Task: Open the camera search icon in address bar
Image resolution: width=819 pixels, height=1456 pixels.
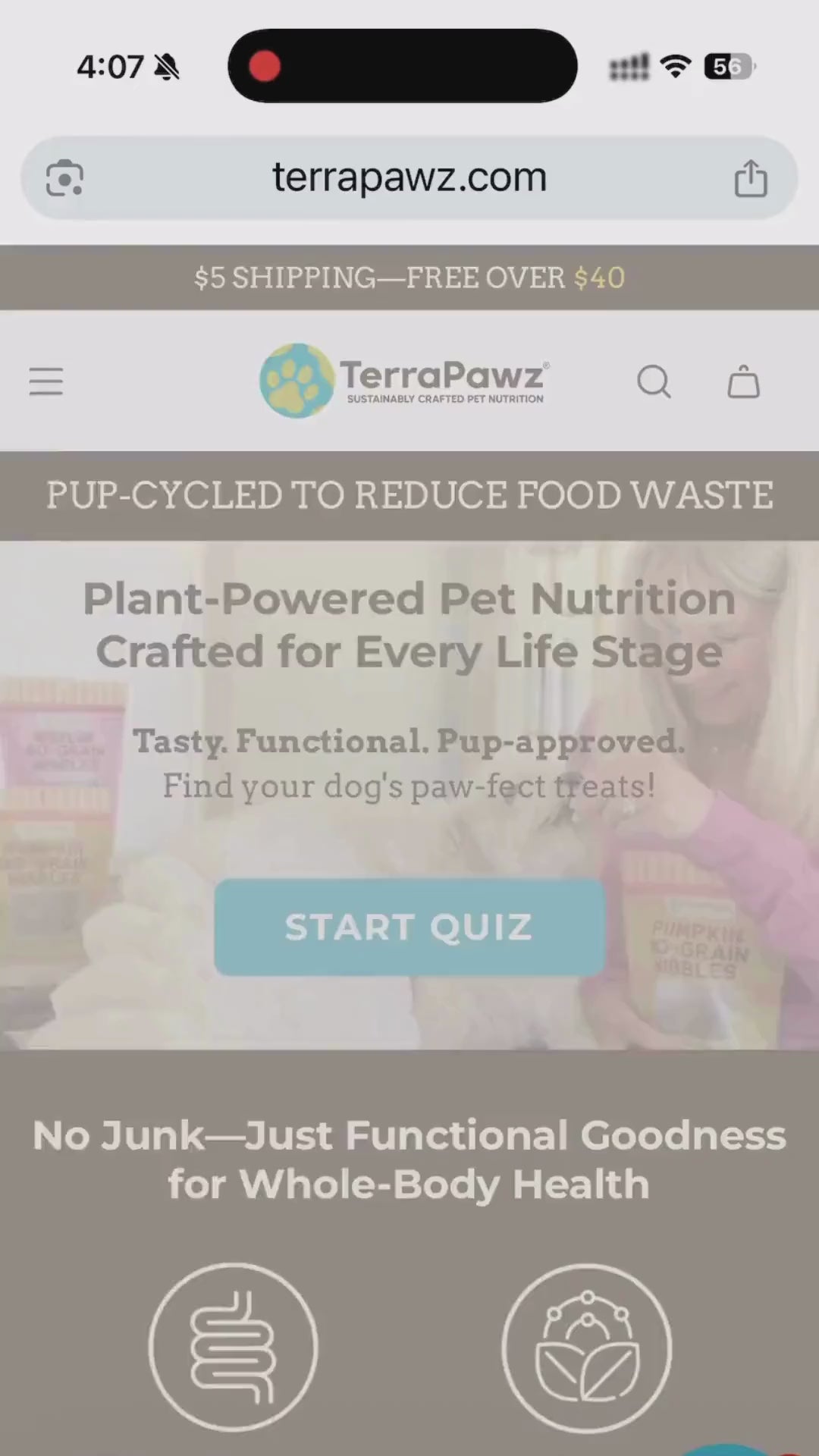Action: 65,179
